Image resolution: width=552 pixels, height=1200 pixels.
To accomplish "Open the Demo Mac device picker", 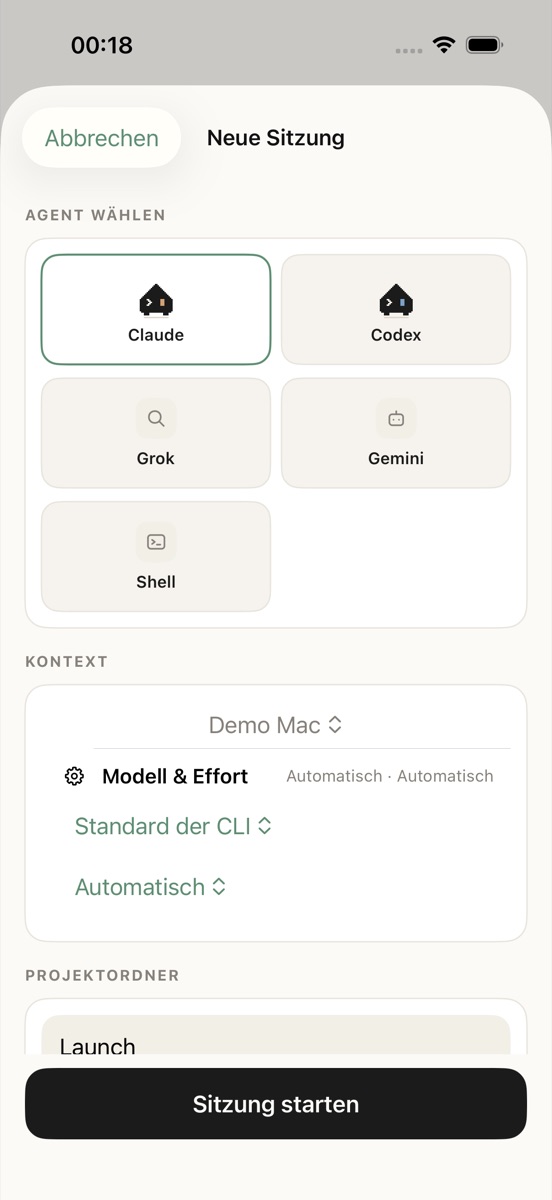I will (276, 725).
